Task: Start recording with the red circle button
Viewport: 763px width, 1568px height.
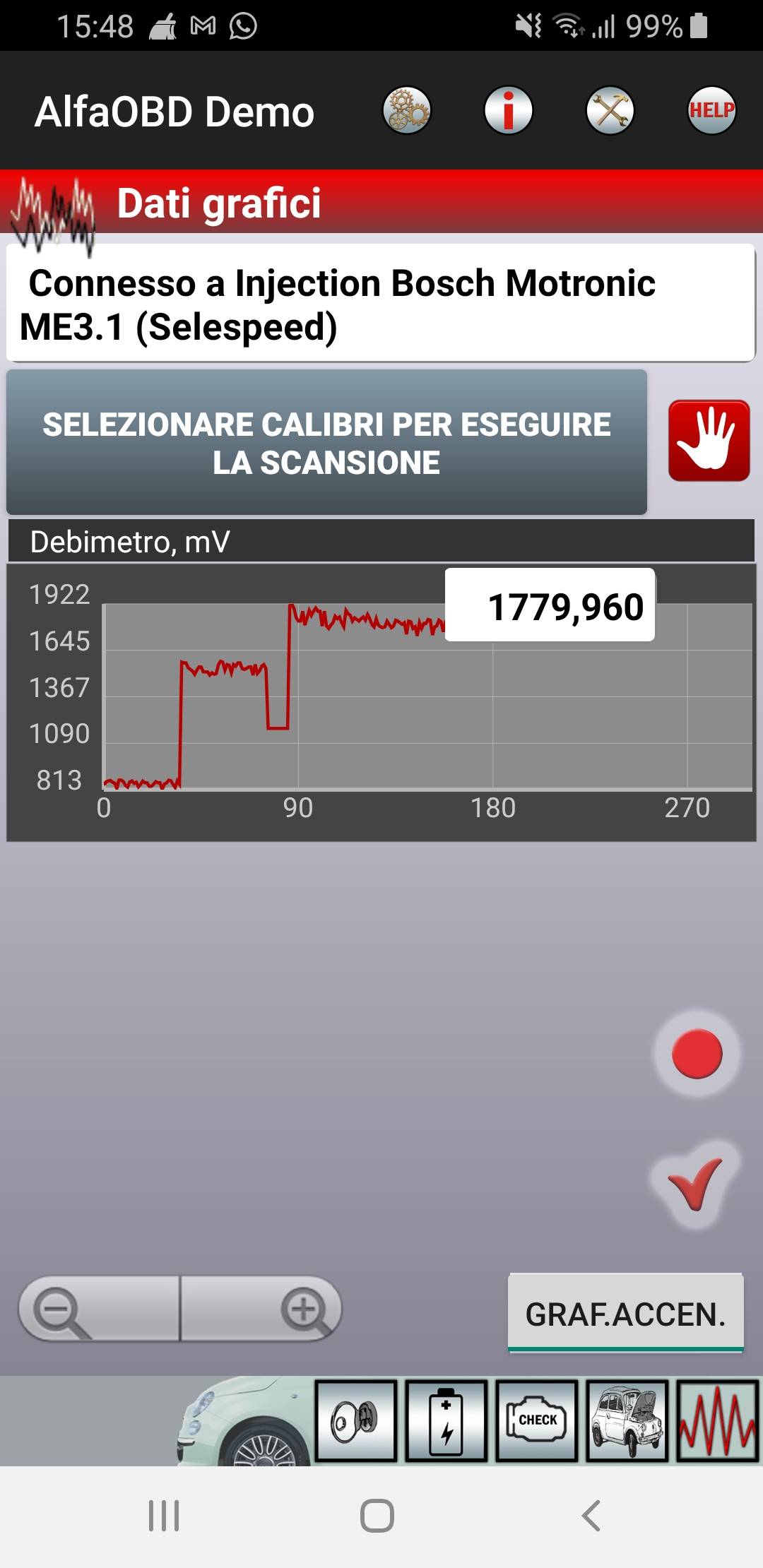Action: point(697,1054)
